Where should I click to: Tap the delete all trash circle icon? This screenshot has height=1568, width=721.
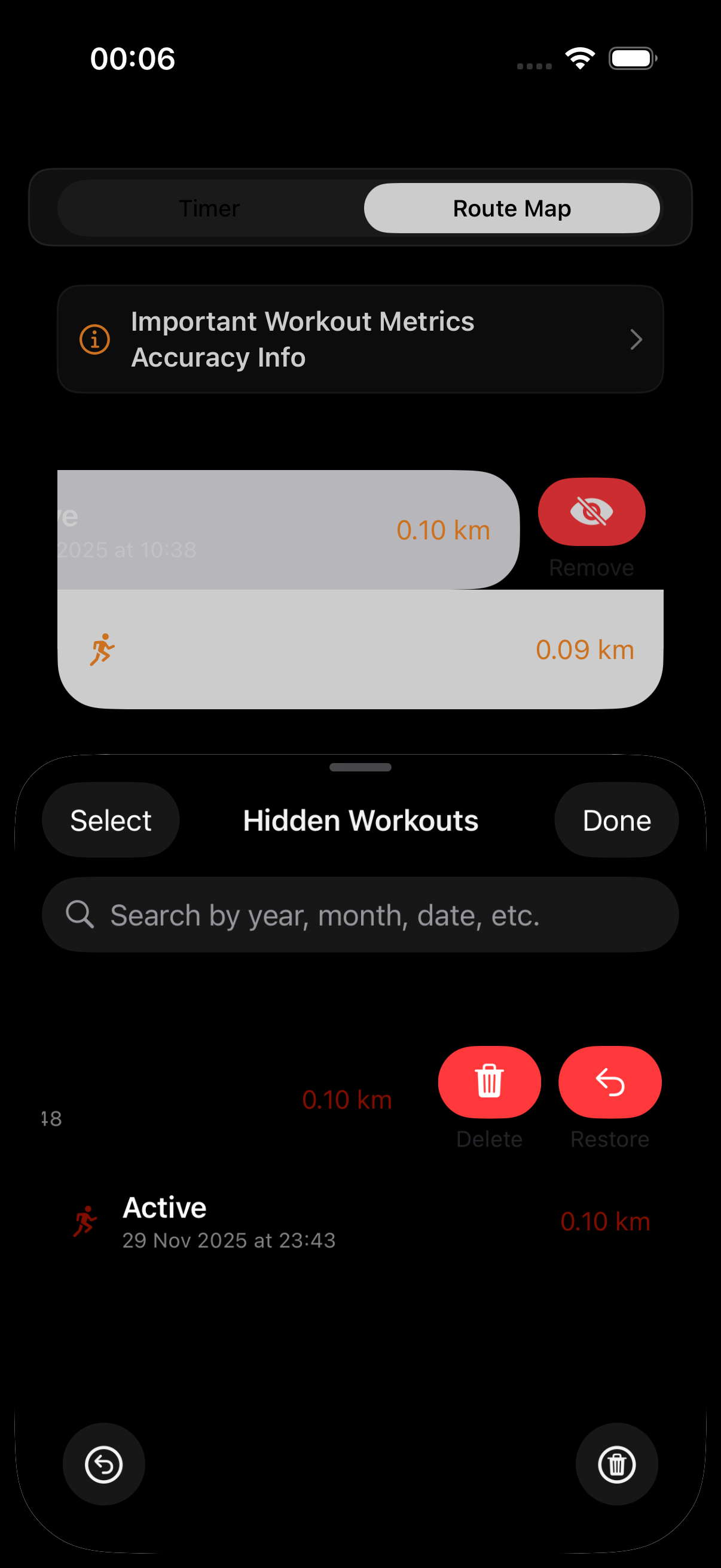[616, 1464]
